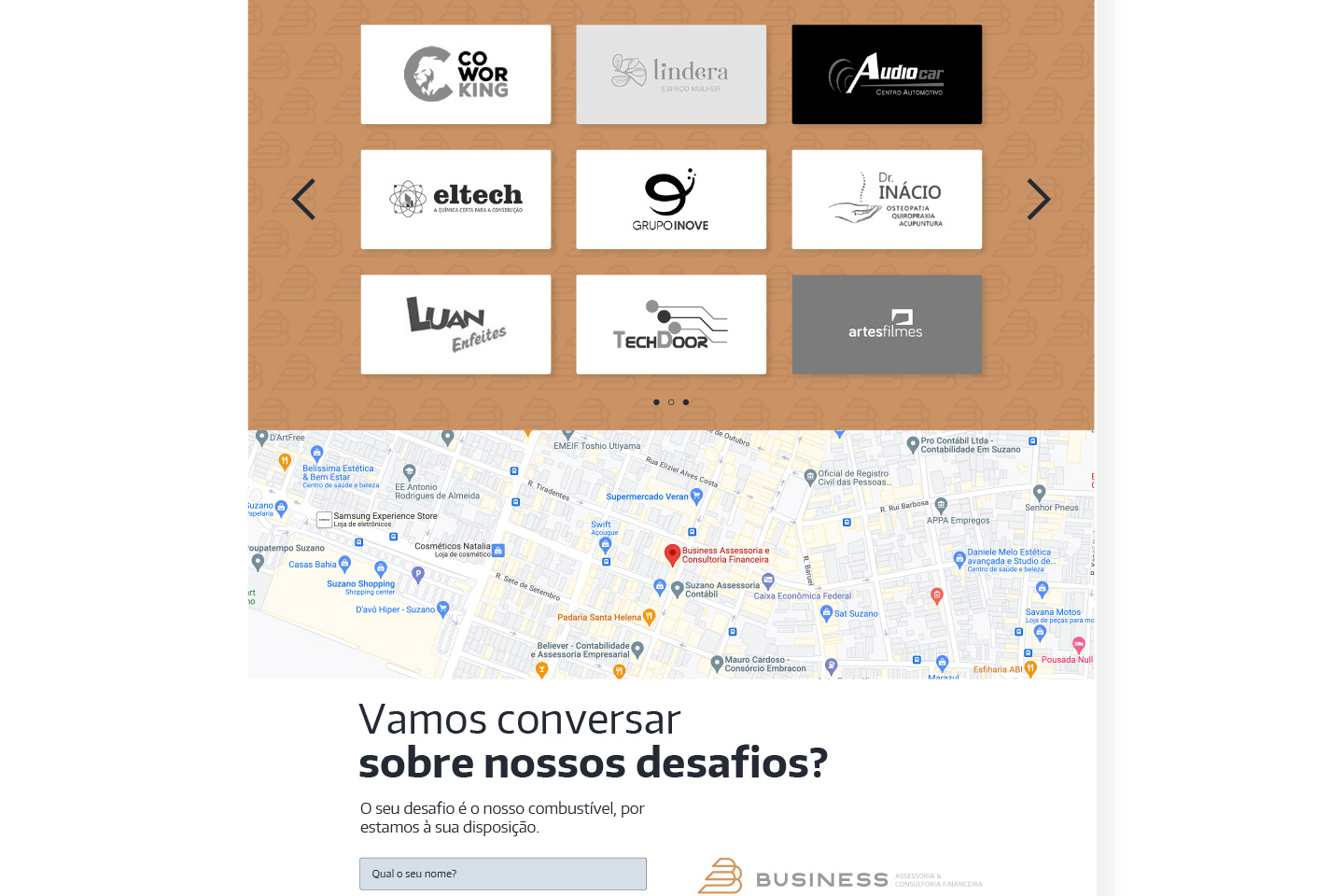Tap the Business Assessoria red map pin

(x=672, y=554)
